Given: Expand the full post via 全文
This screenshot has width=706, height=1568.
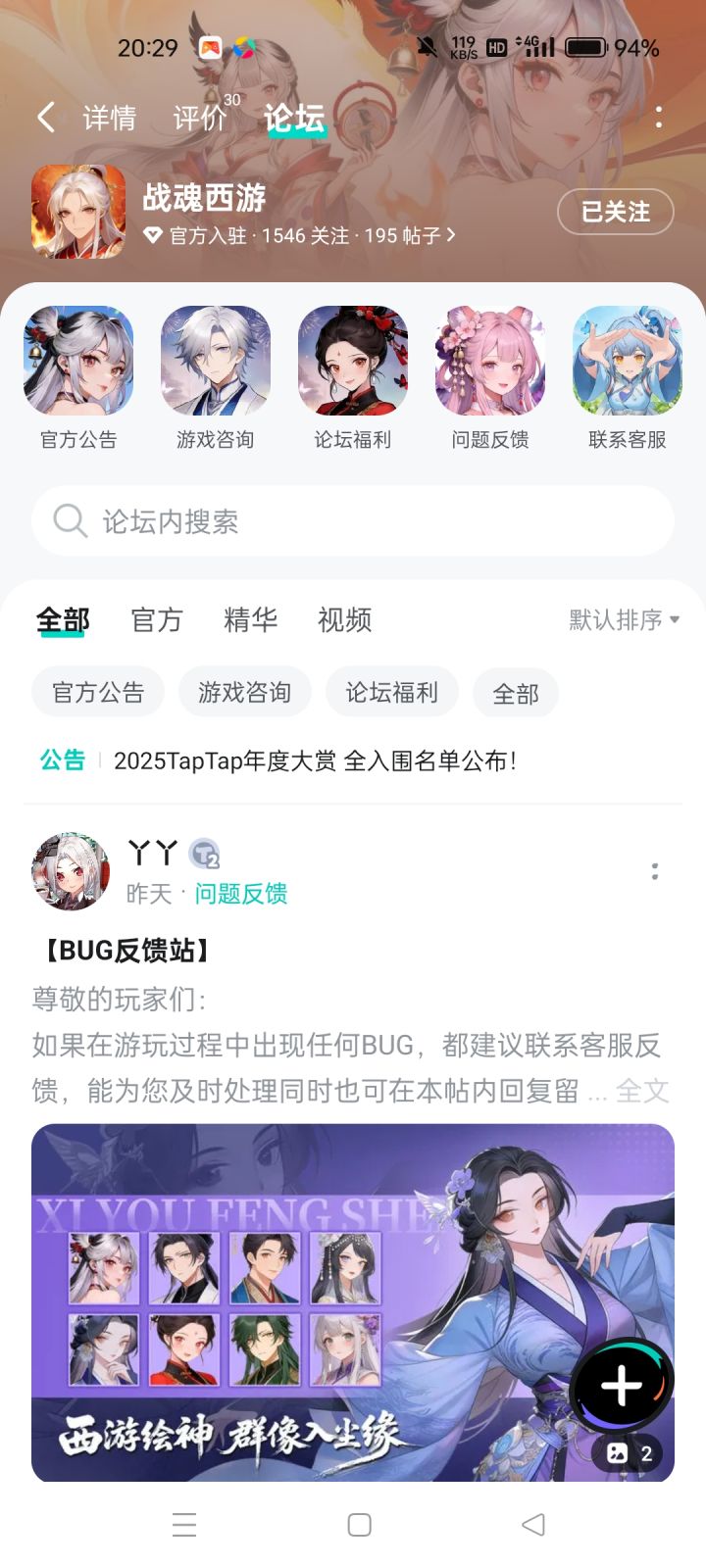Looking at the screenshot, I should 643,1091.
